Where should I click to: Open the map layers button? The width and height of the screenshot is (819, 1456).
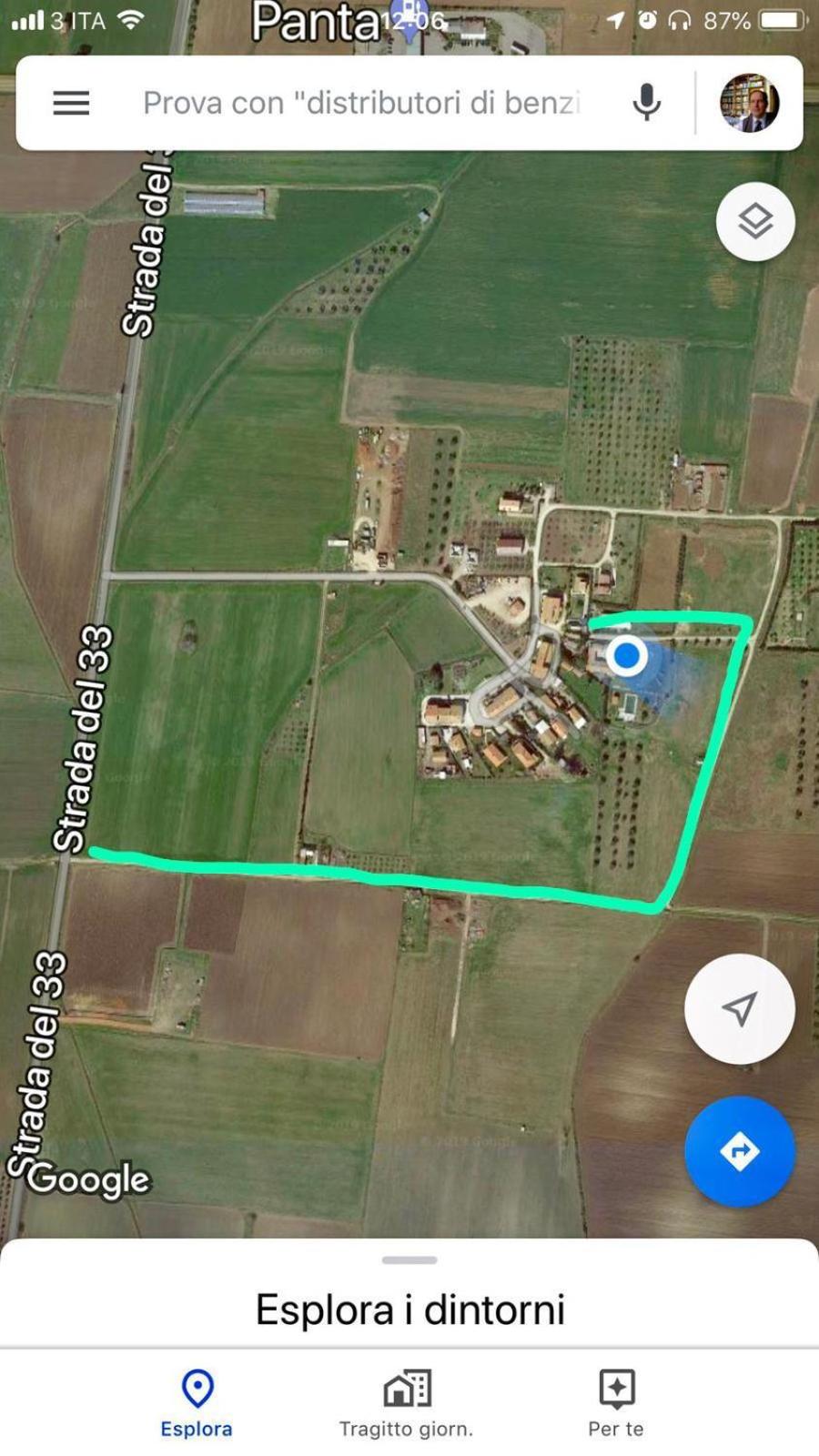click(755, 222)
